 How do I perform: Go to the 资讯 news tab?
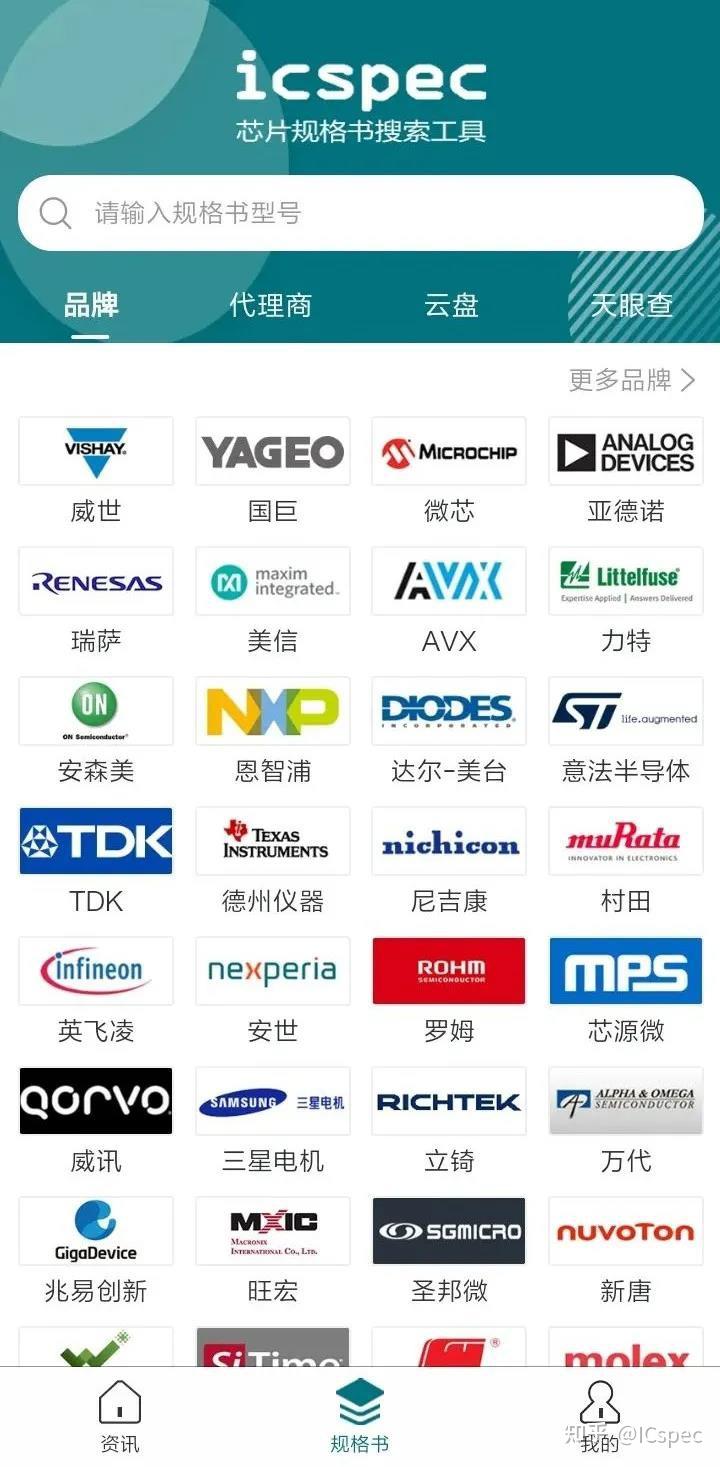[x=120, y=1416]
